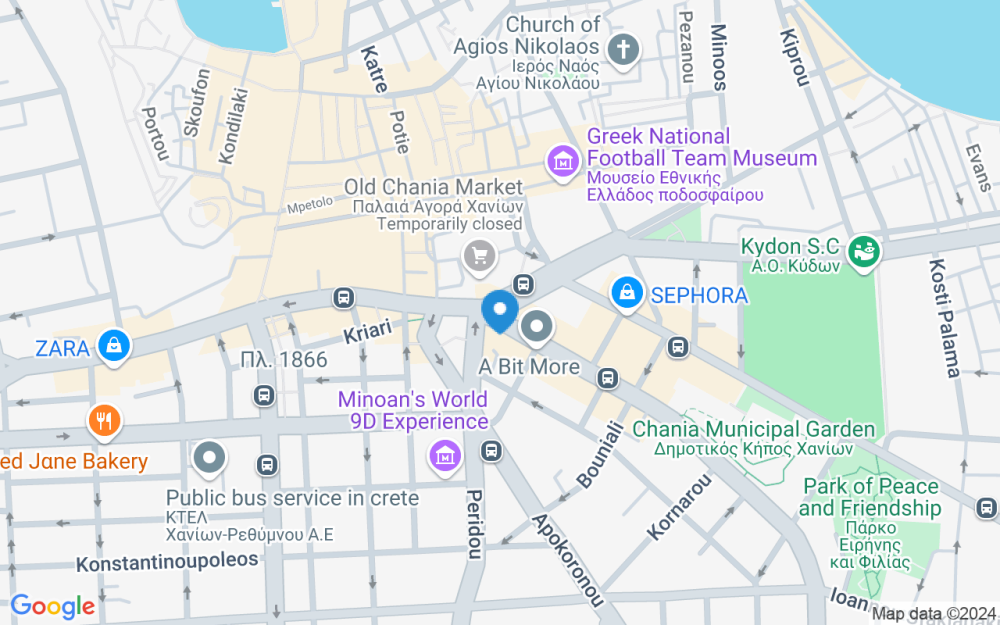Tap the A Bit More place marker
The height and width of the screenshot is (625, 1000).
(538, 327)
